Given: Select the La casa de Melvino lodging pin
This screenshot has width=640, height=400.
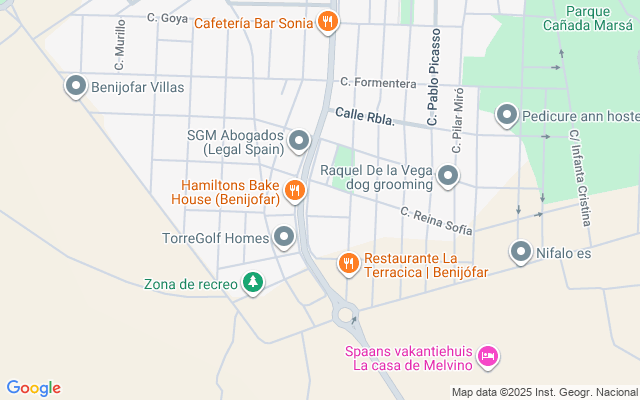Looking at the screenshot, I should tap(488, 356).
